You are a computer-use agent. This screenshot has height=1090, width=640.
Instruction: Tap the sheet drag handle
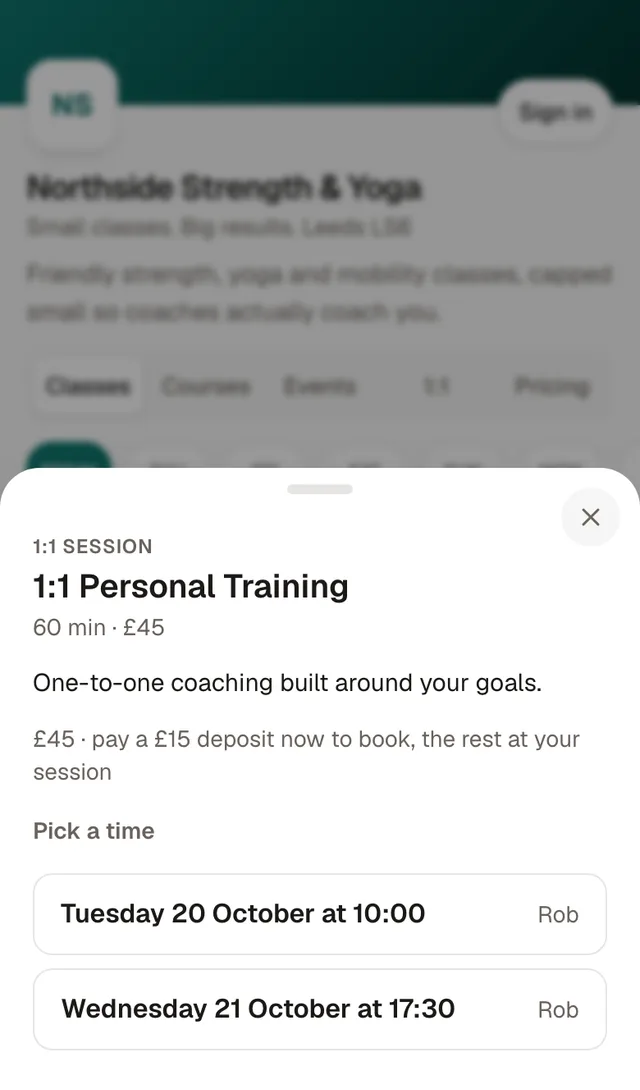[320, 489]
